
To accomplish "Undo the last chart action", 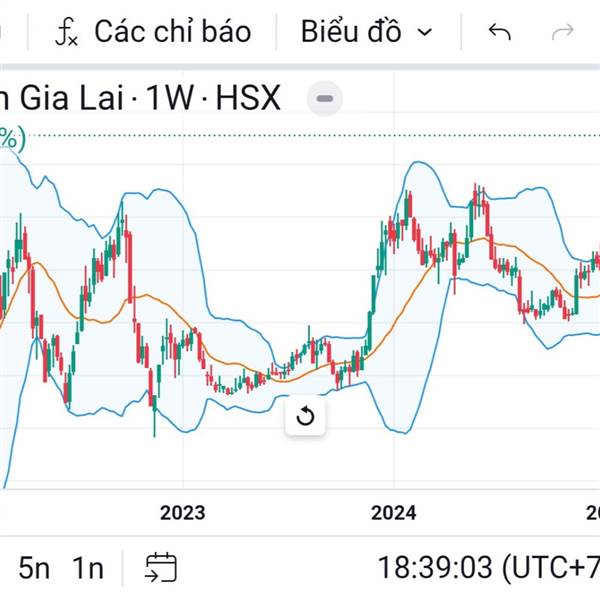I will click(x=499, y=32).
